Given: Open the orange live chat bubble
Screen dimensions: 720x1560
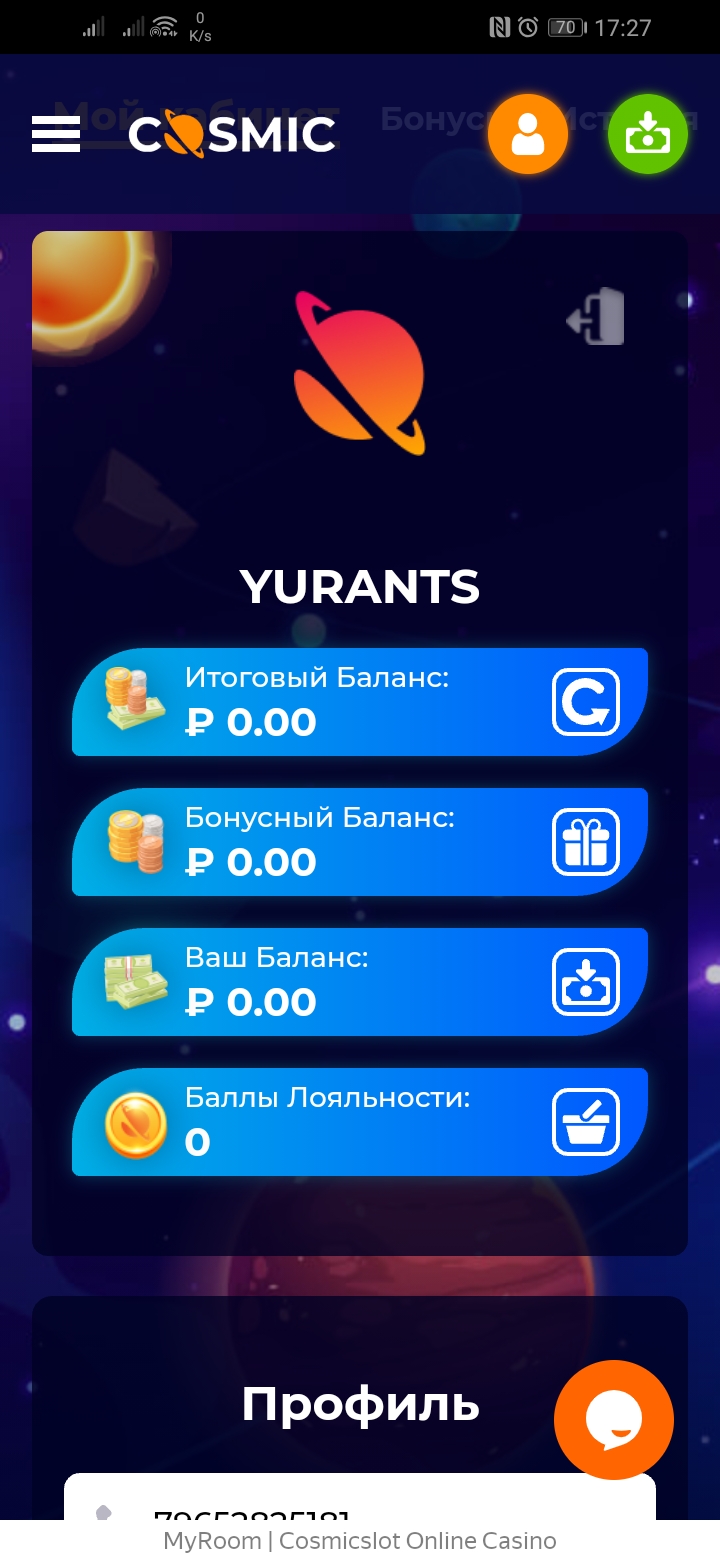Looking at the screenshot, I should point(614,1420).
